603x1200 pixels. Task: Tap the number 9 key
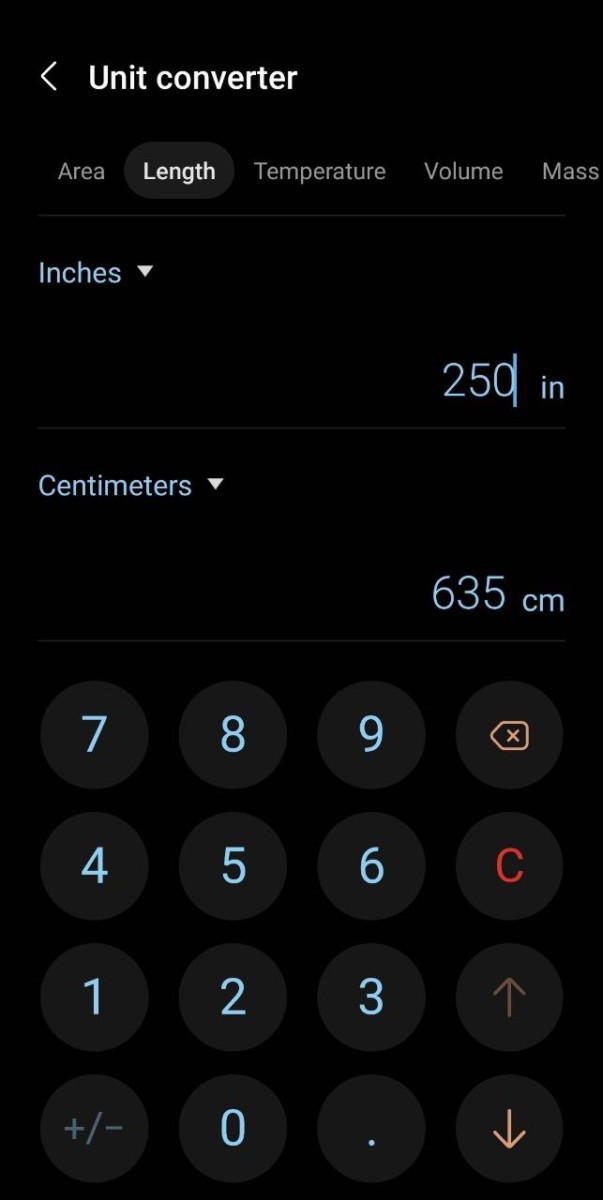371,735
